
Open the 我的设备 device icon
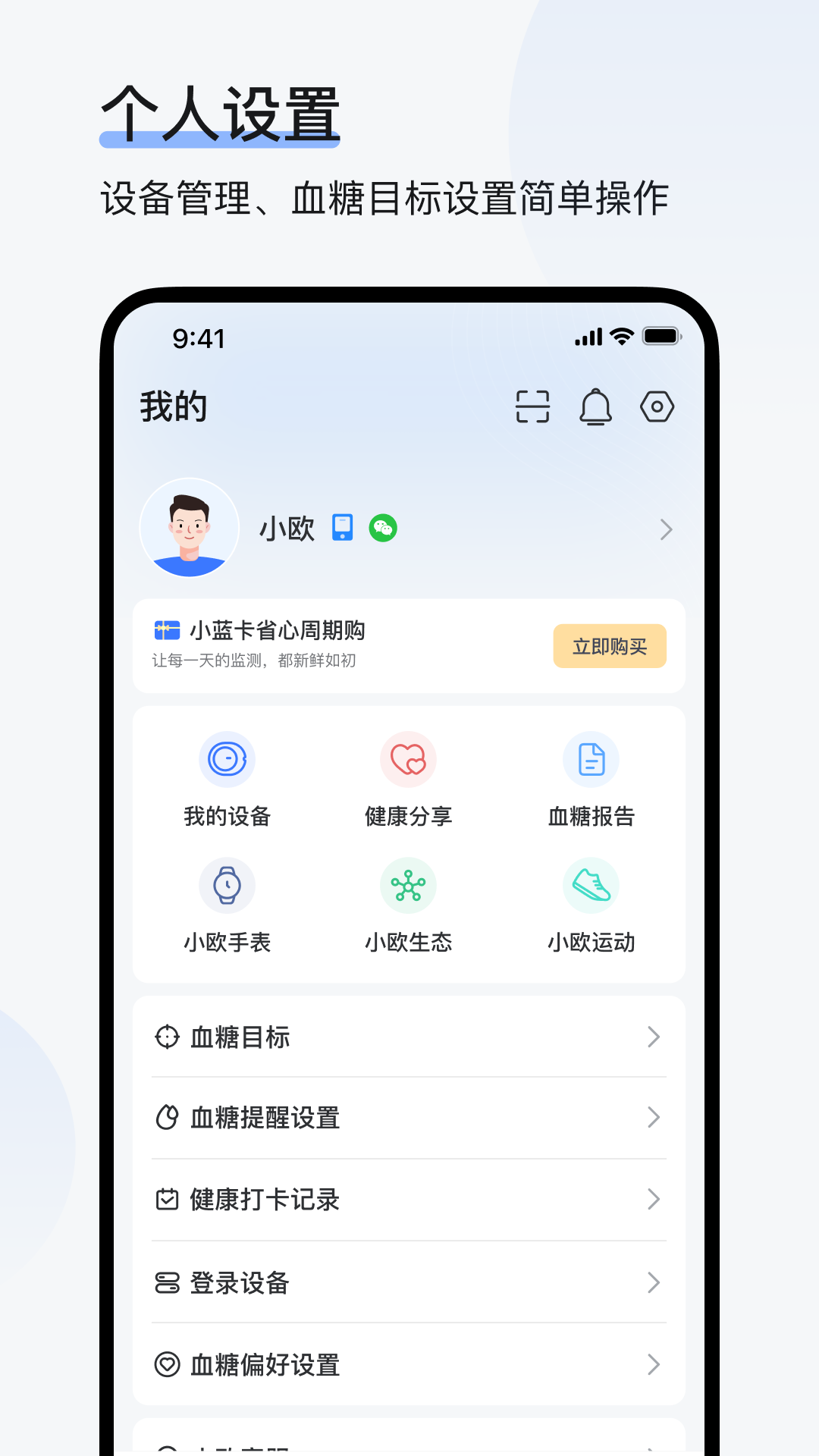coord(227,759)
